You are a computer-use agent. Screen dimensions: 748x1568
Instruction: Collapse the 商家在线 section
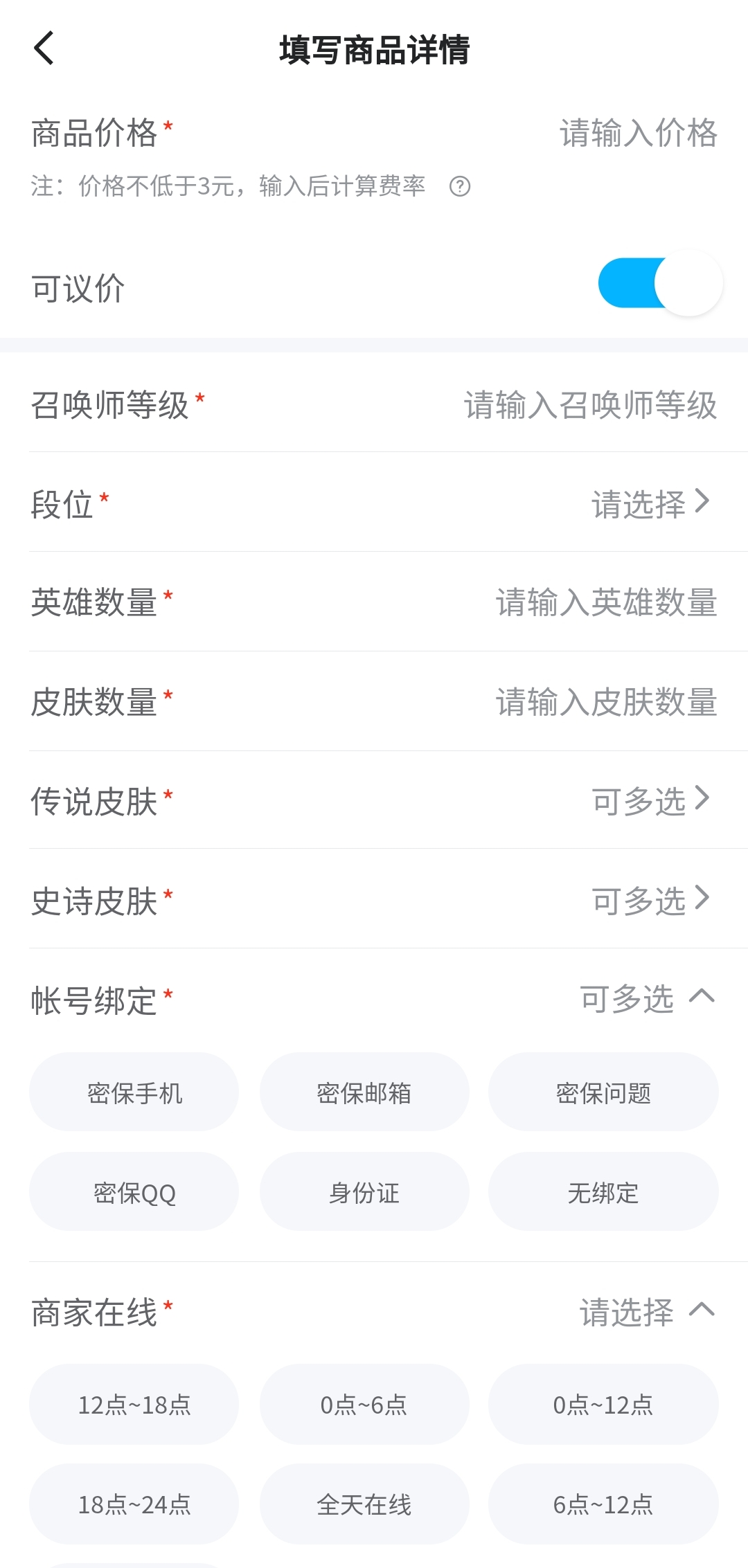pos(702,1310)
